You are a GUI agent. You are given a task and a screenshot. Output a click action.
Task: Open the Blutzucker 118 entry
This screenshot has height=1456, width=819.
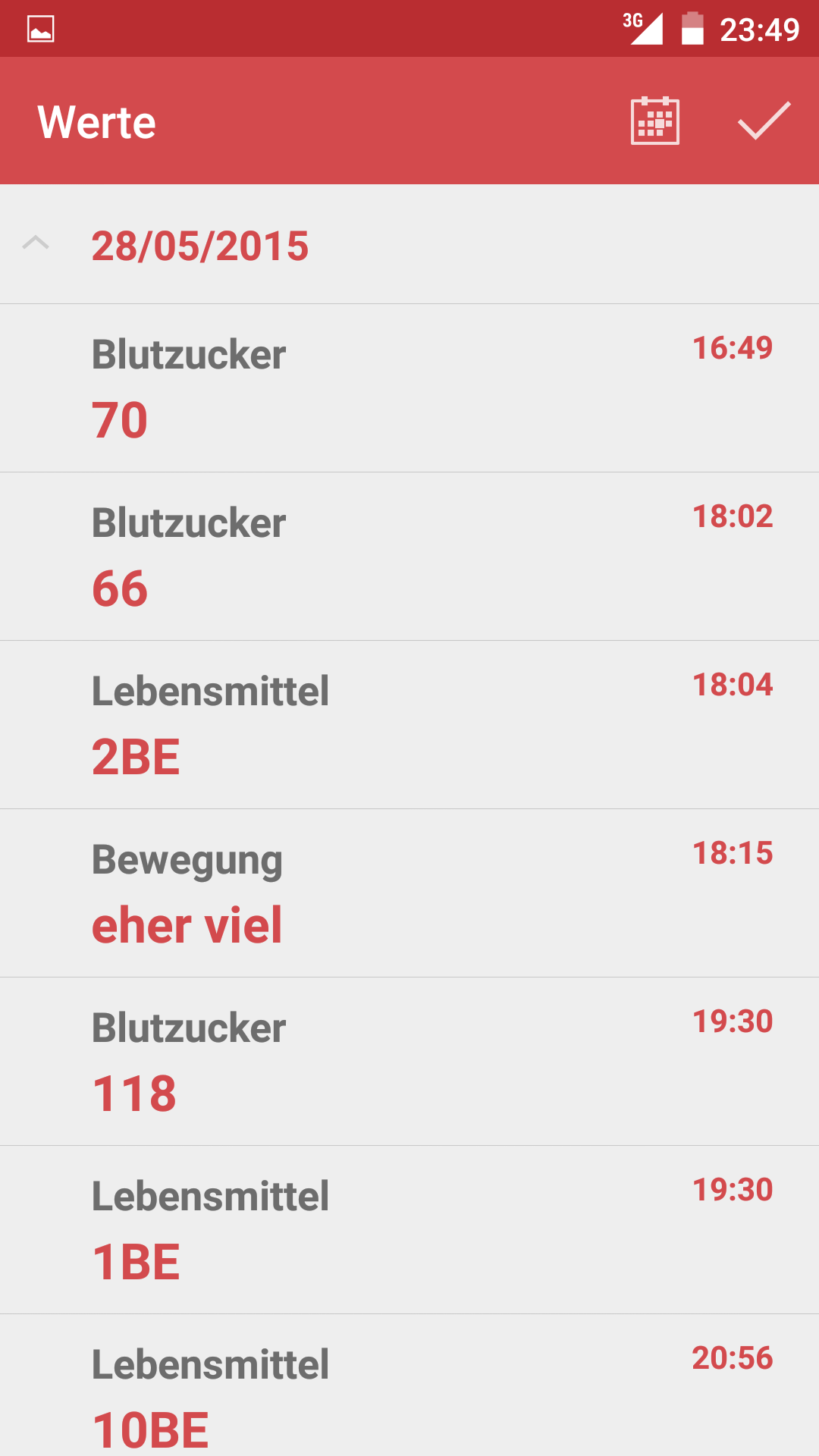[409, 1062]
